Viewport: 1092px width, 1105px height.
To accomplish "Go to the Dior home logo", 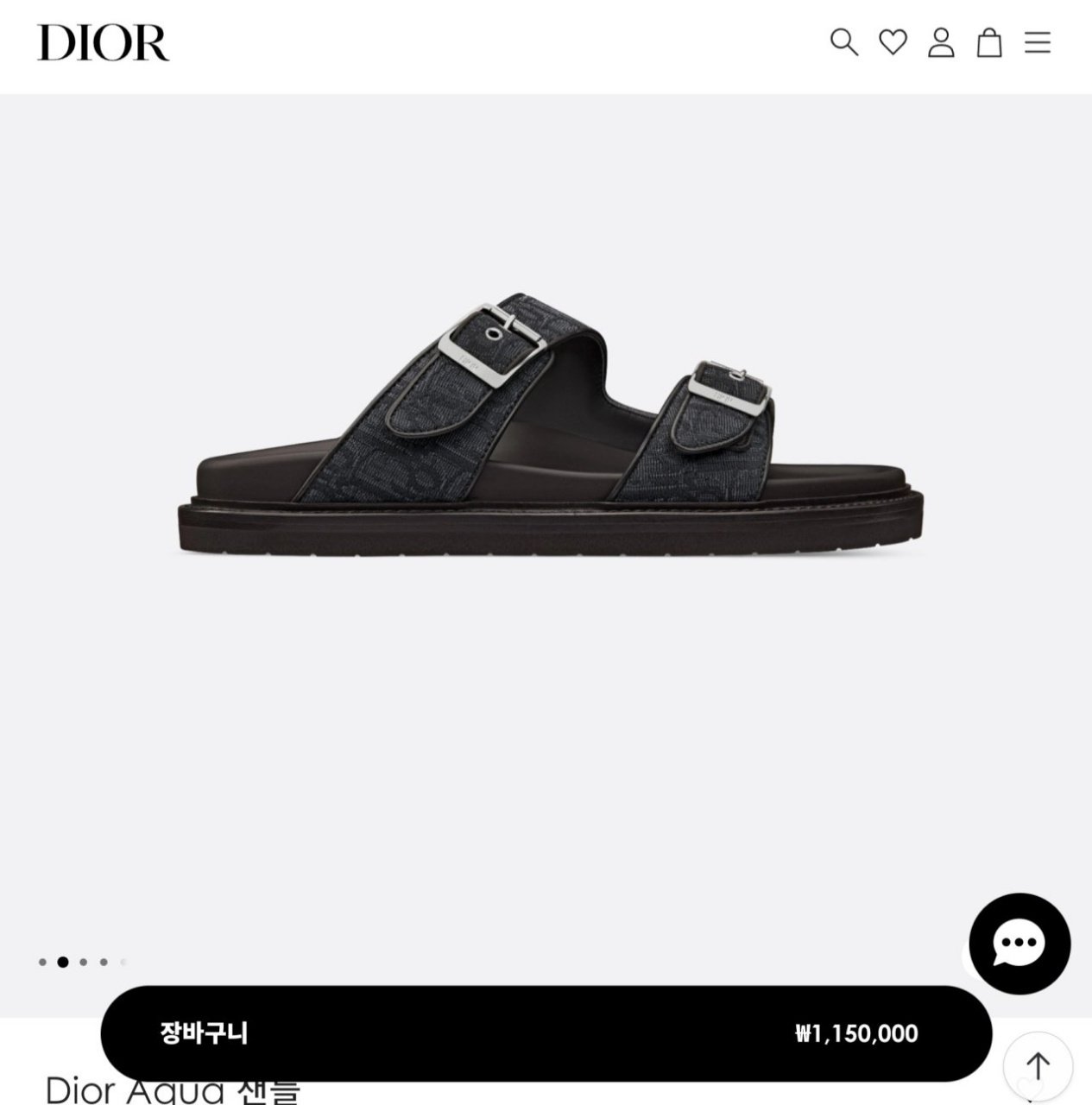I will (104, 43).
